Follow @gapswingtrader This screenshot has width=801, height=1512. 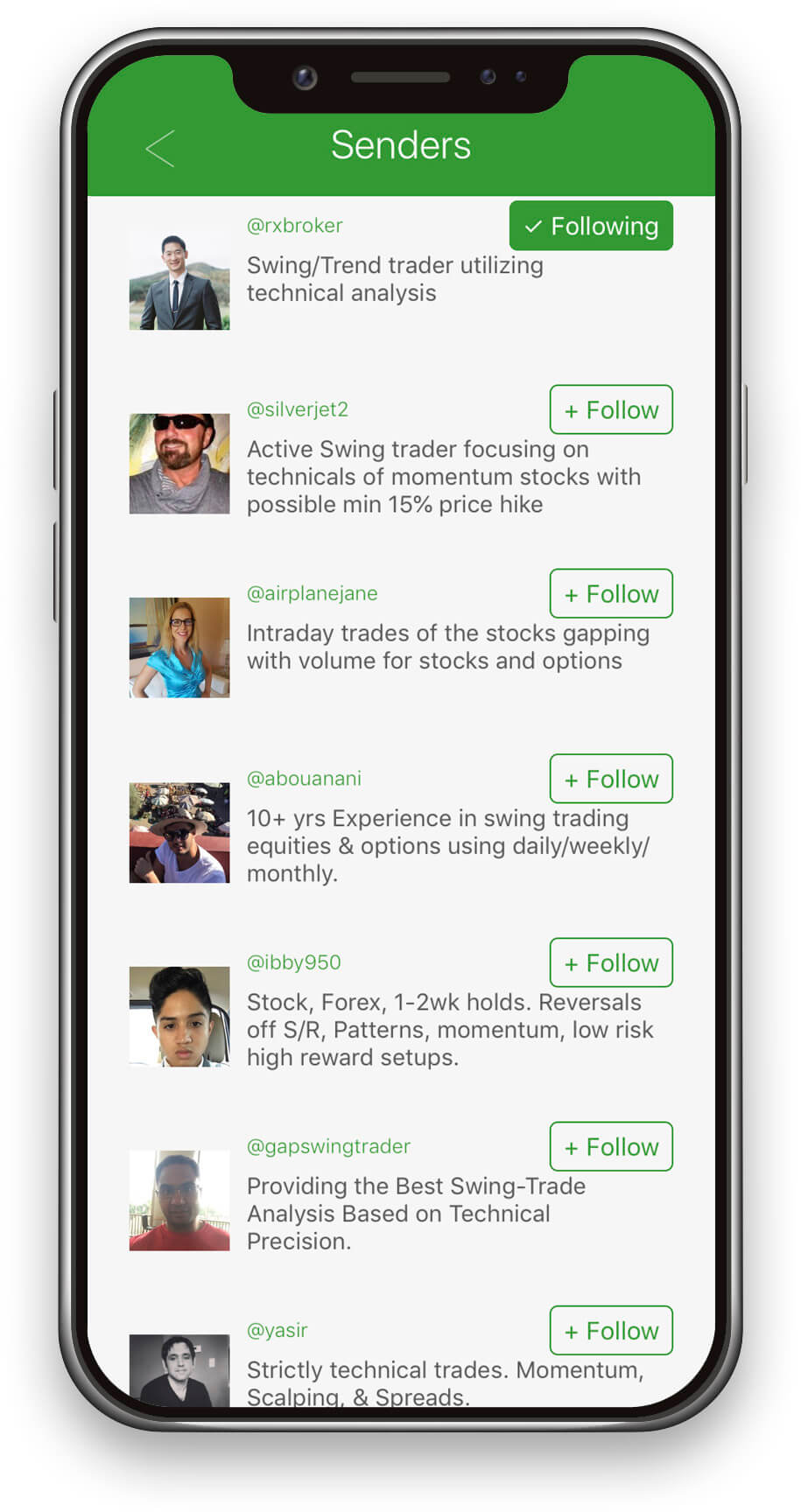tap(611, 1146)
